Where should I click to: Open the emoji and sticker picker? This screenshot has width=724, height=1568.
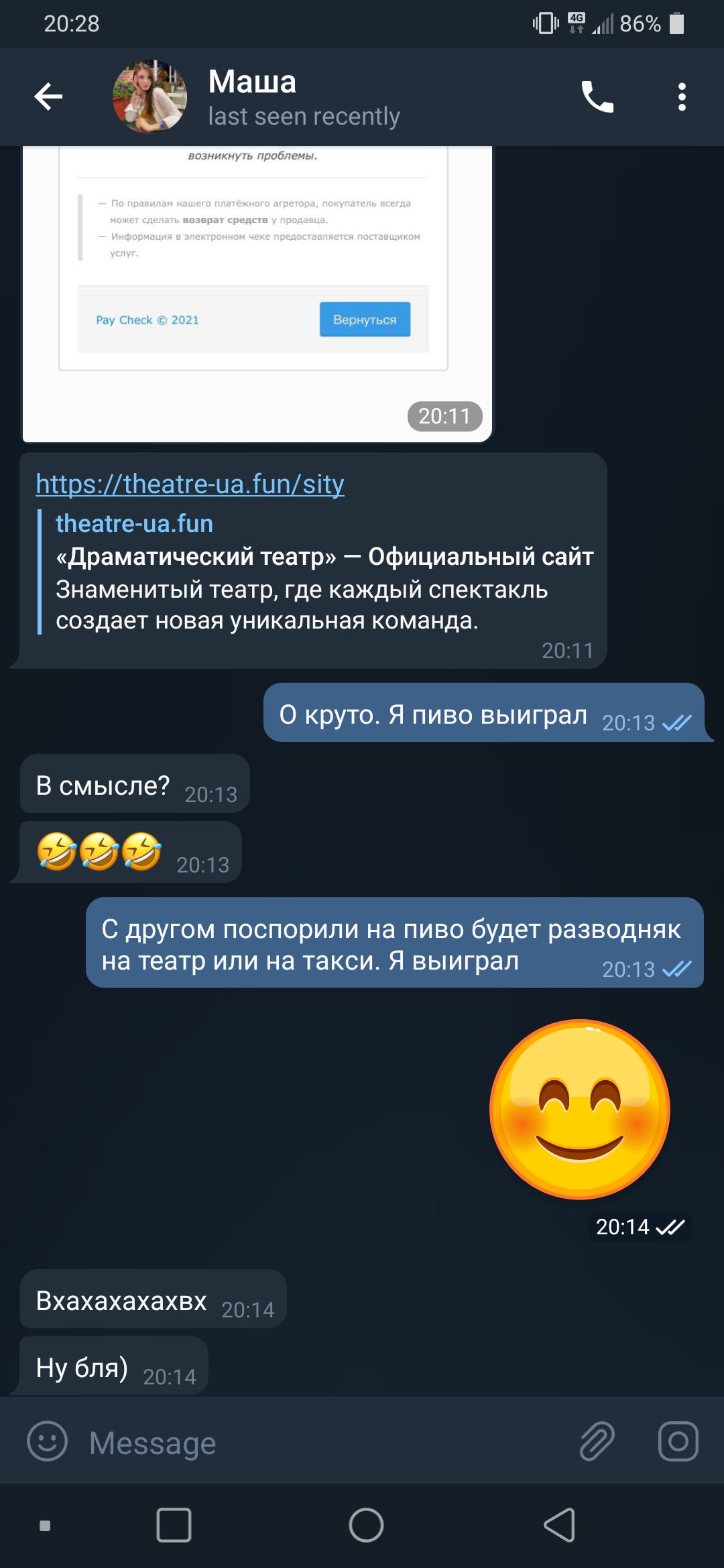47,1441
